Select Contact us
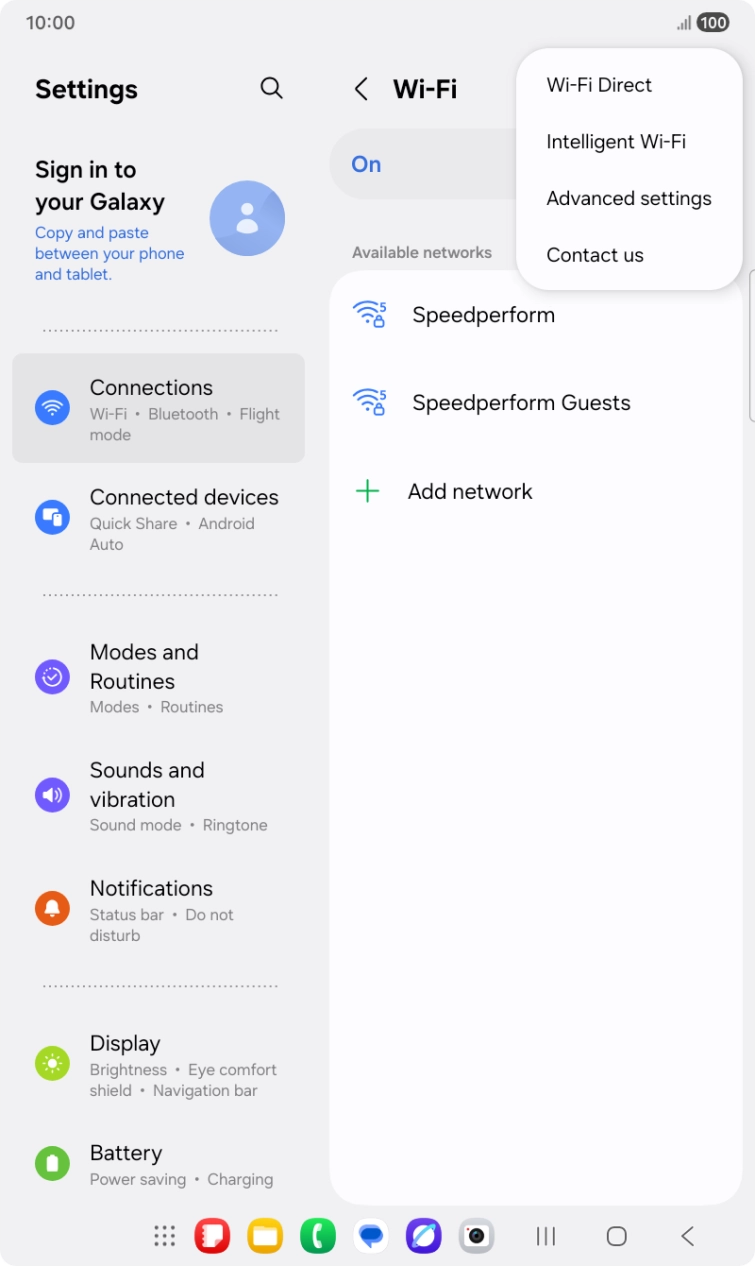Image resolution: width=755 pixels, height=1266 pixels. tap(595, 255)
